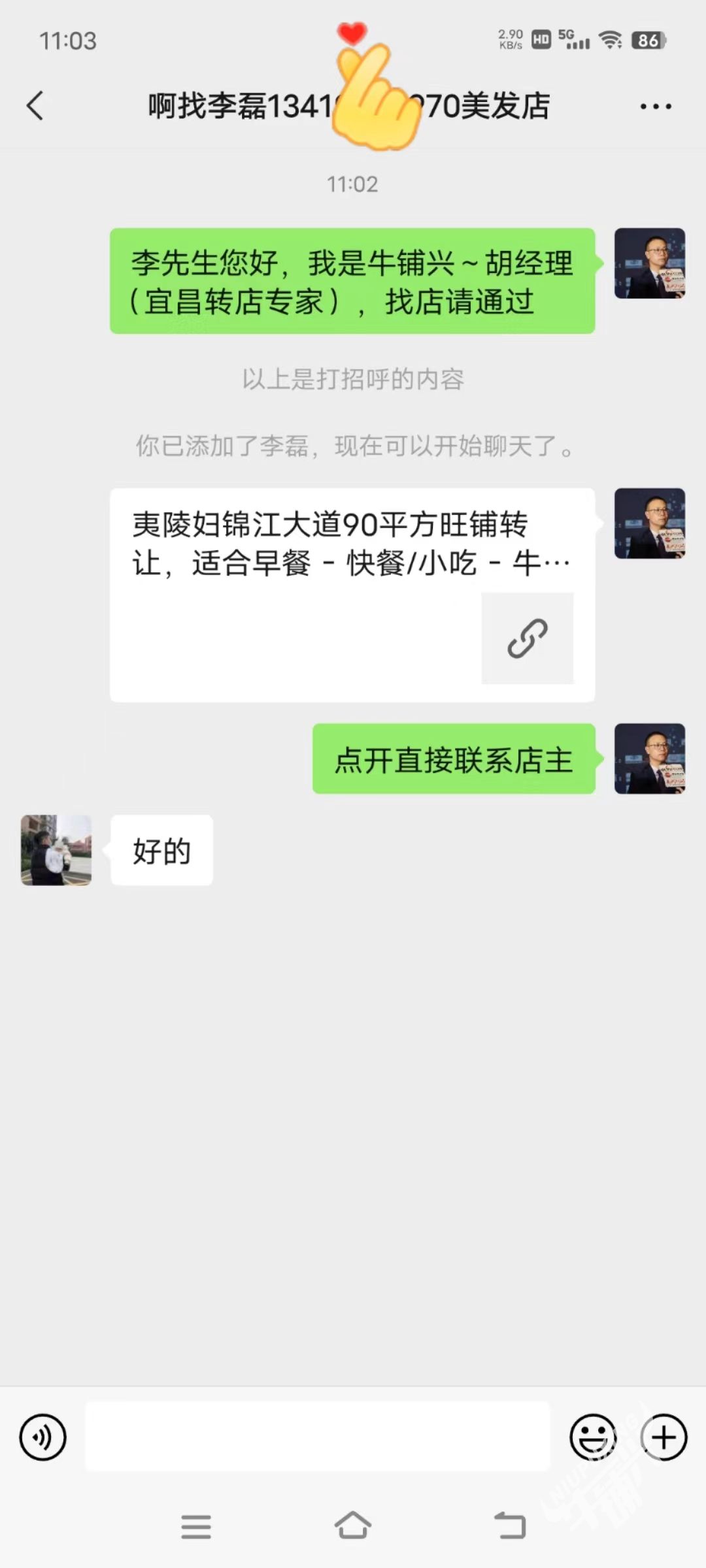Open the shared 夷陵妇锦江大道 shop transfer link
The width and height of the screenshot is (706, 1568).
click(352, 595)
